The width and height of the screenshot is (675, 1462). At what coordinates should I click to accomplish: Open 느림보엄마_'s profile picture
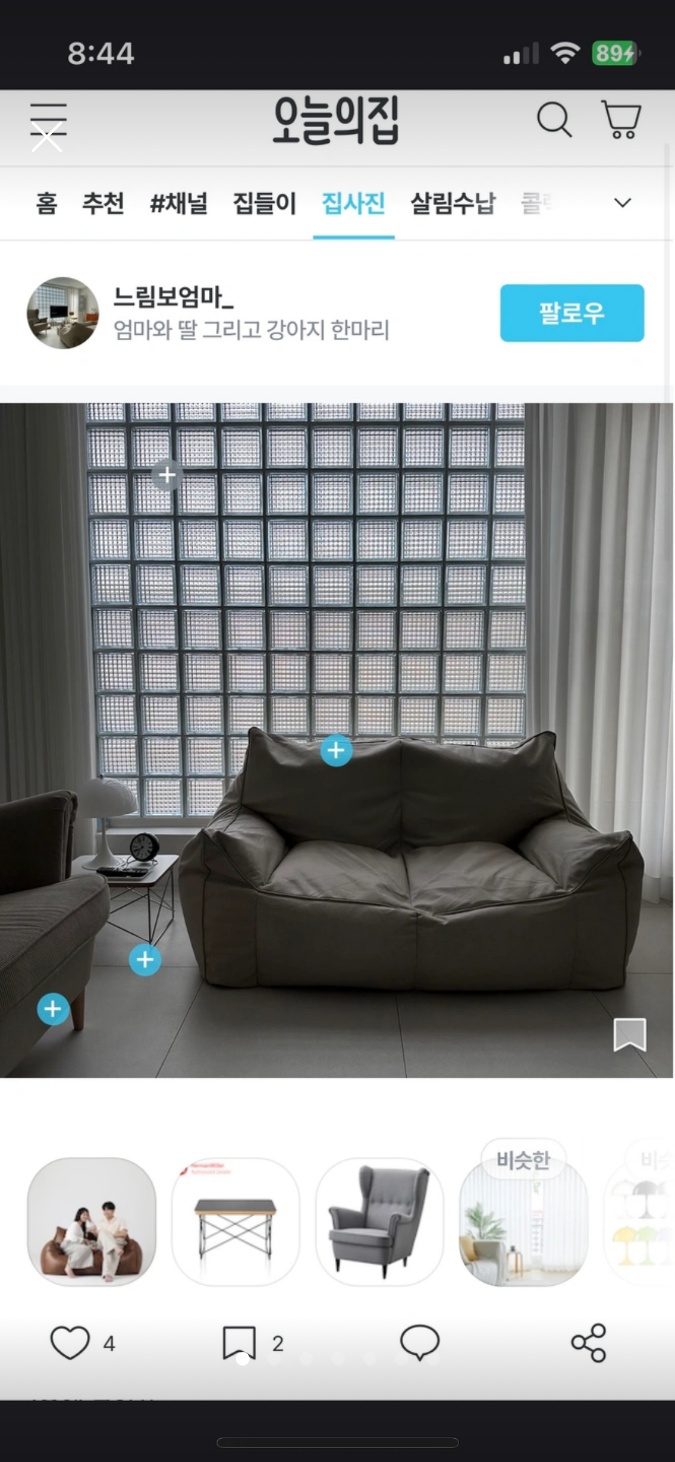pyautogui.click(x=62, y=313)
